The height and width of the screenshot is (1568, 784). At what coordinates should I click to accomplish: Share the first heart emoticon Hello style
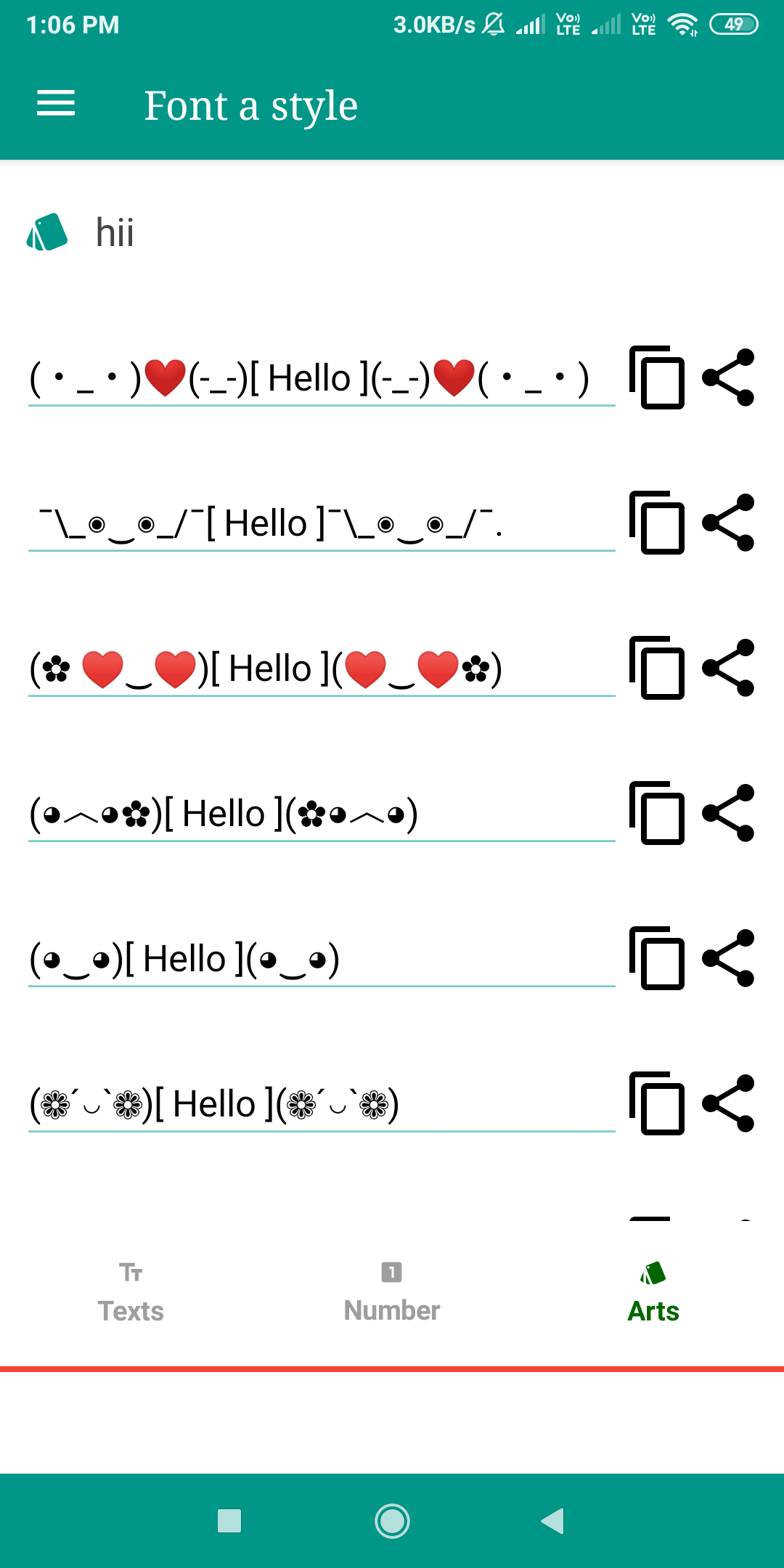tap(728, 377)
